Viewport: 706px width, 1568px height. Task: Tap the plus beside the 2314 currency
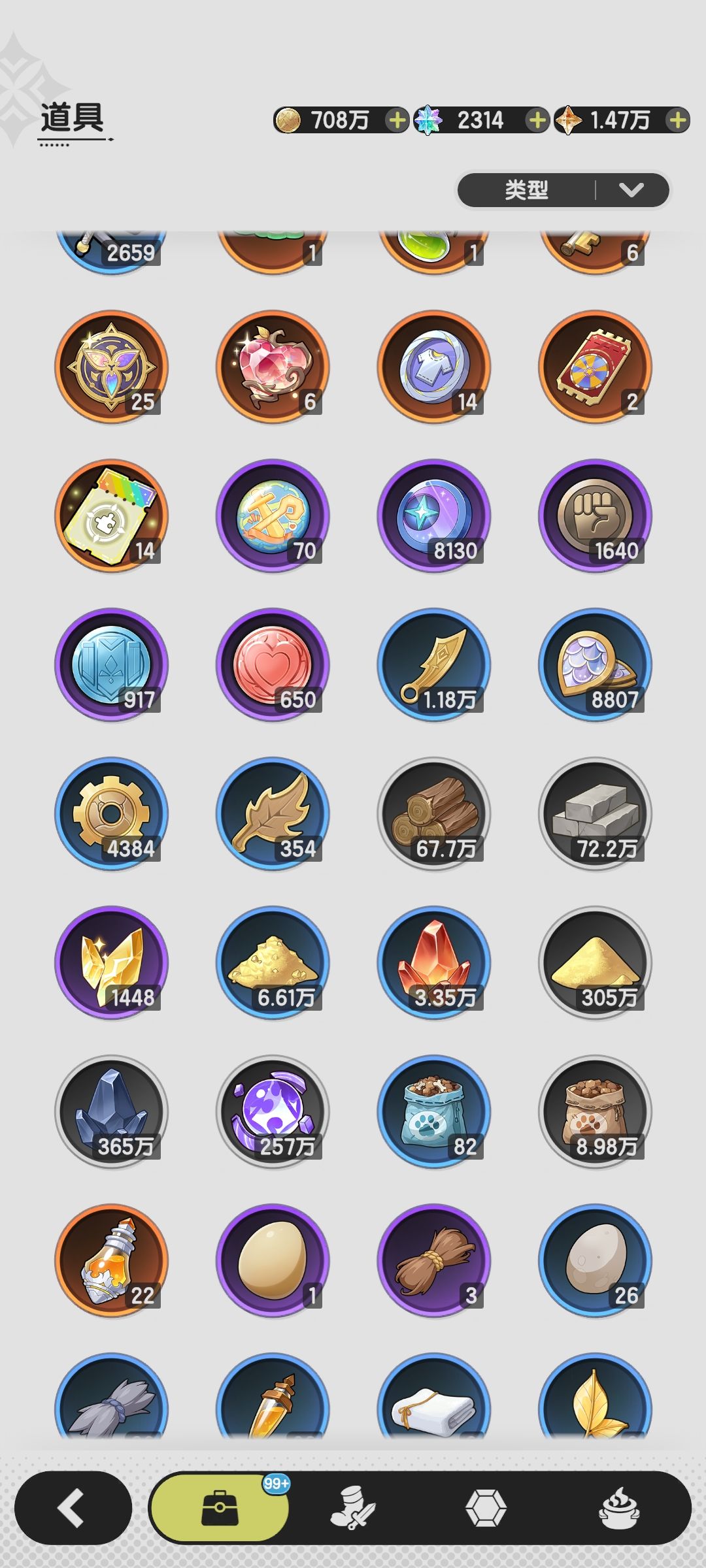click(537, 121)
